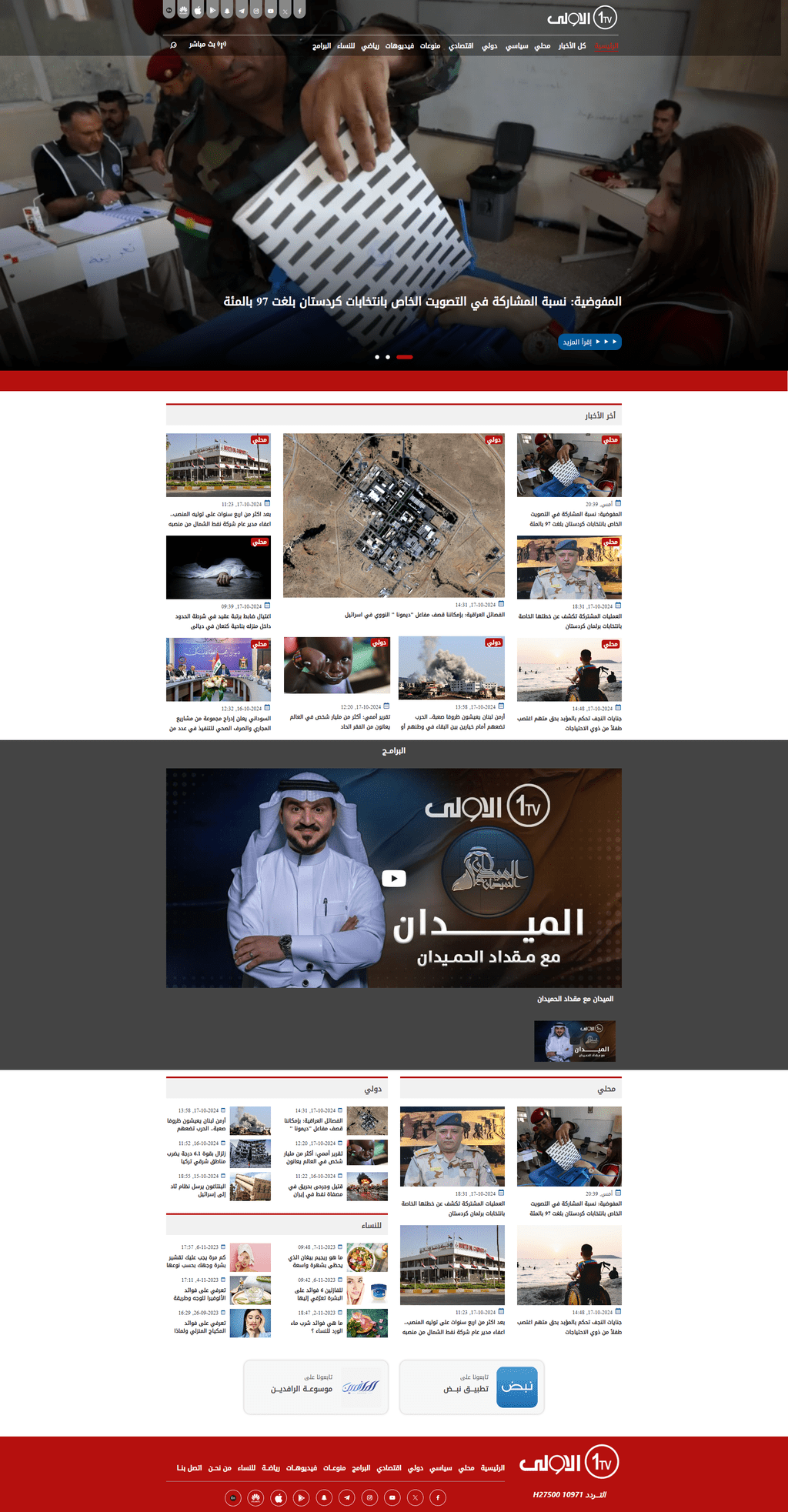Open تطبيق نبض follow banner
The height and width of the screenshot is (1512, 788).
(472, 1387)
